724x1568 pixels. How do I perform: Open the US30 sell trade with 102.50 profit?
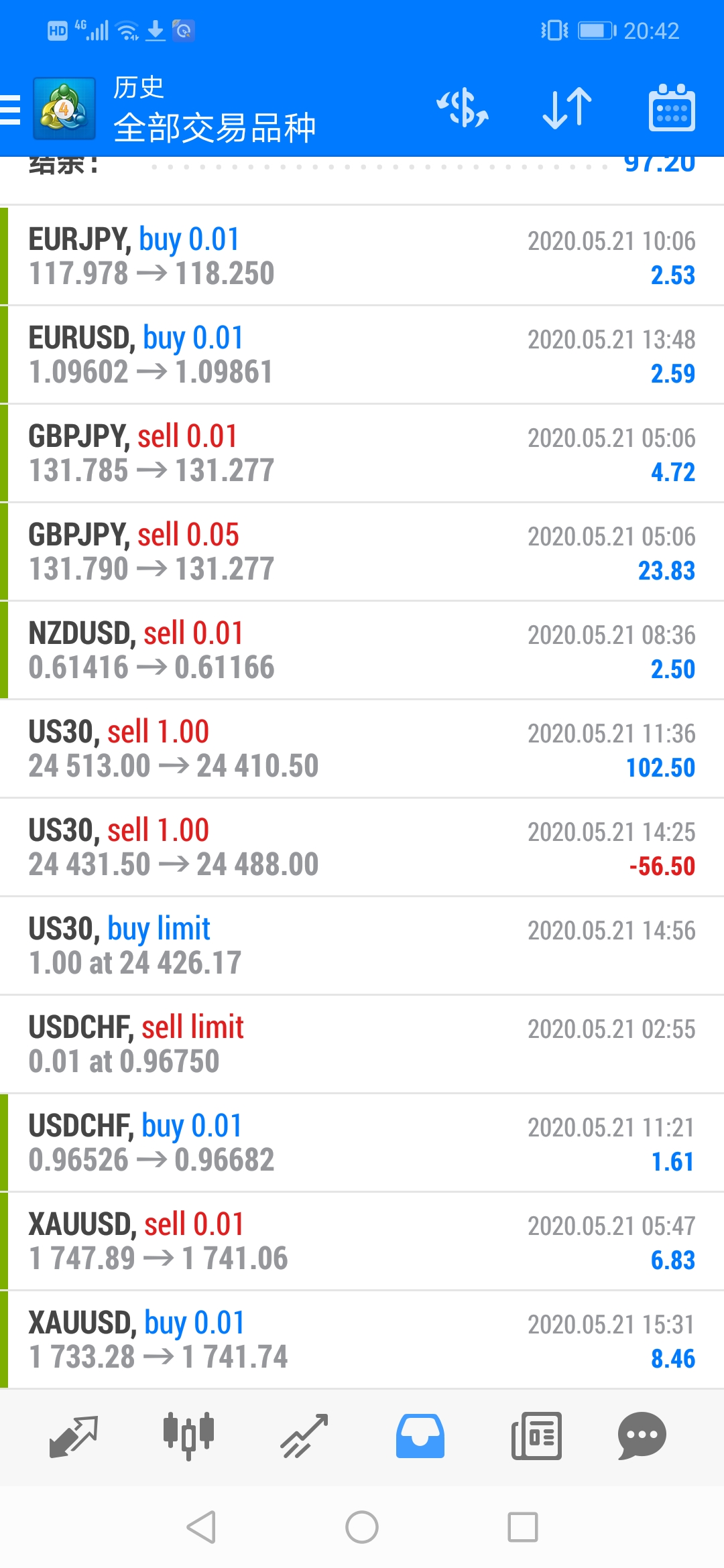click(362, 748)
